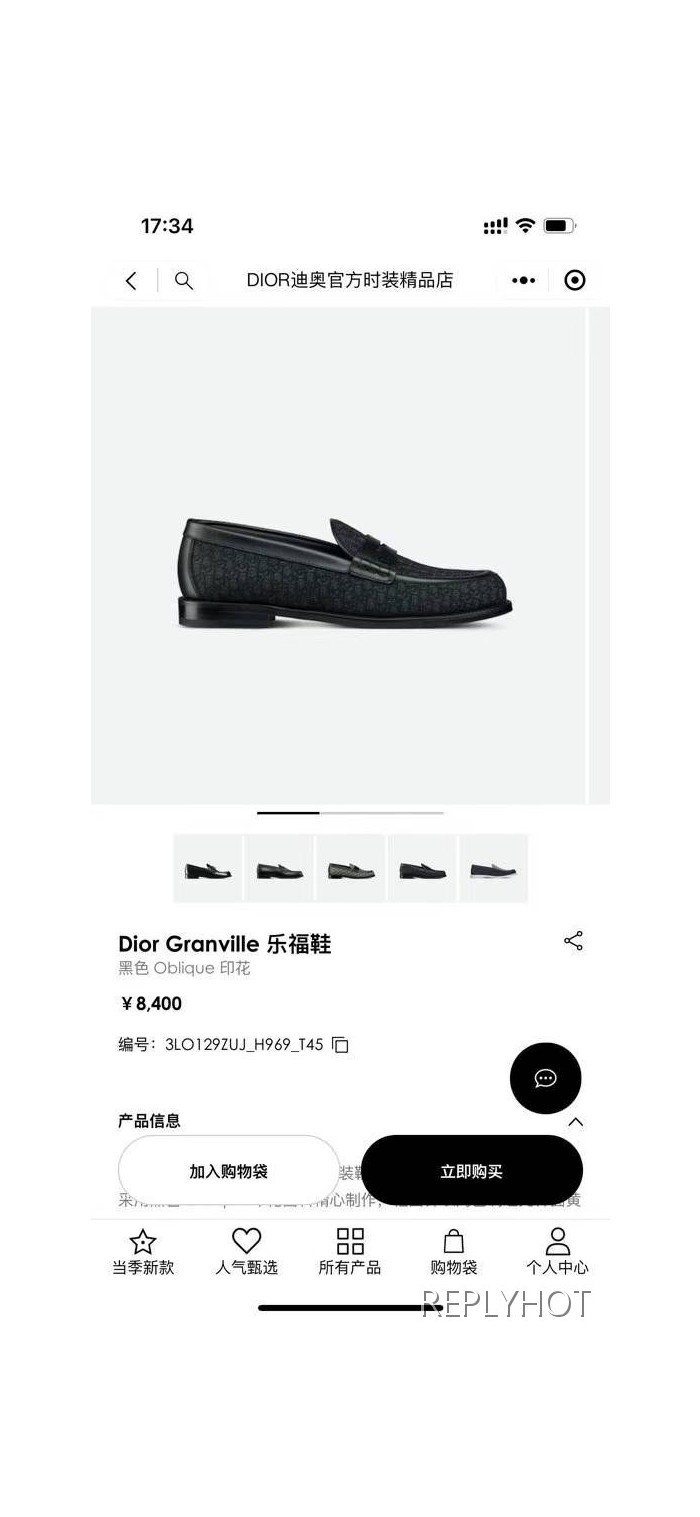Select the navy loafer thumbnail with white sole
Image resolution: width=700 pixels, height=1517 pixels.
(494, 869)
